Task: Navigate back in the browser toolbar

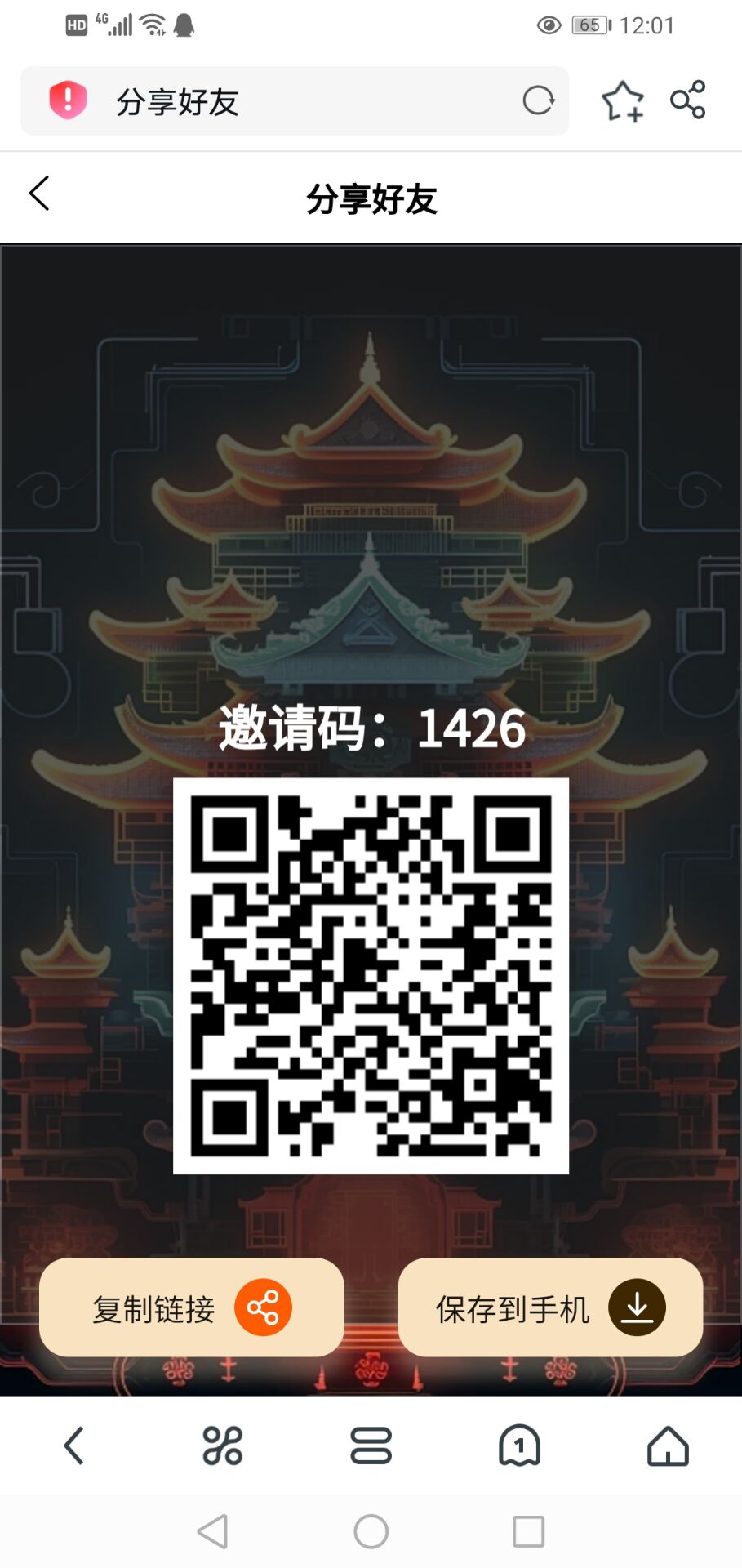Action: coord(74,1445)
